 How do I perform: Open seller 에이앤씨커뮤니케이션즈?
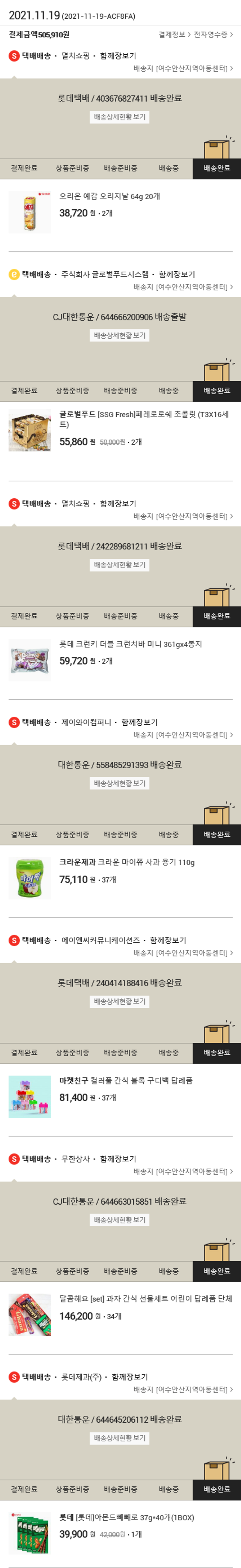pos(100,940)
